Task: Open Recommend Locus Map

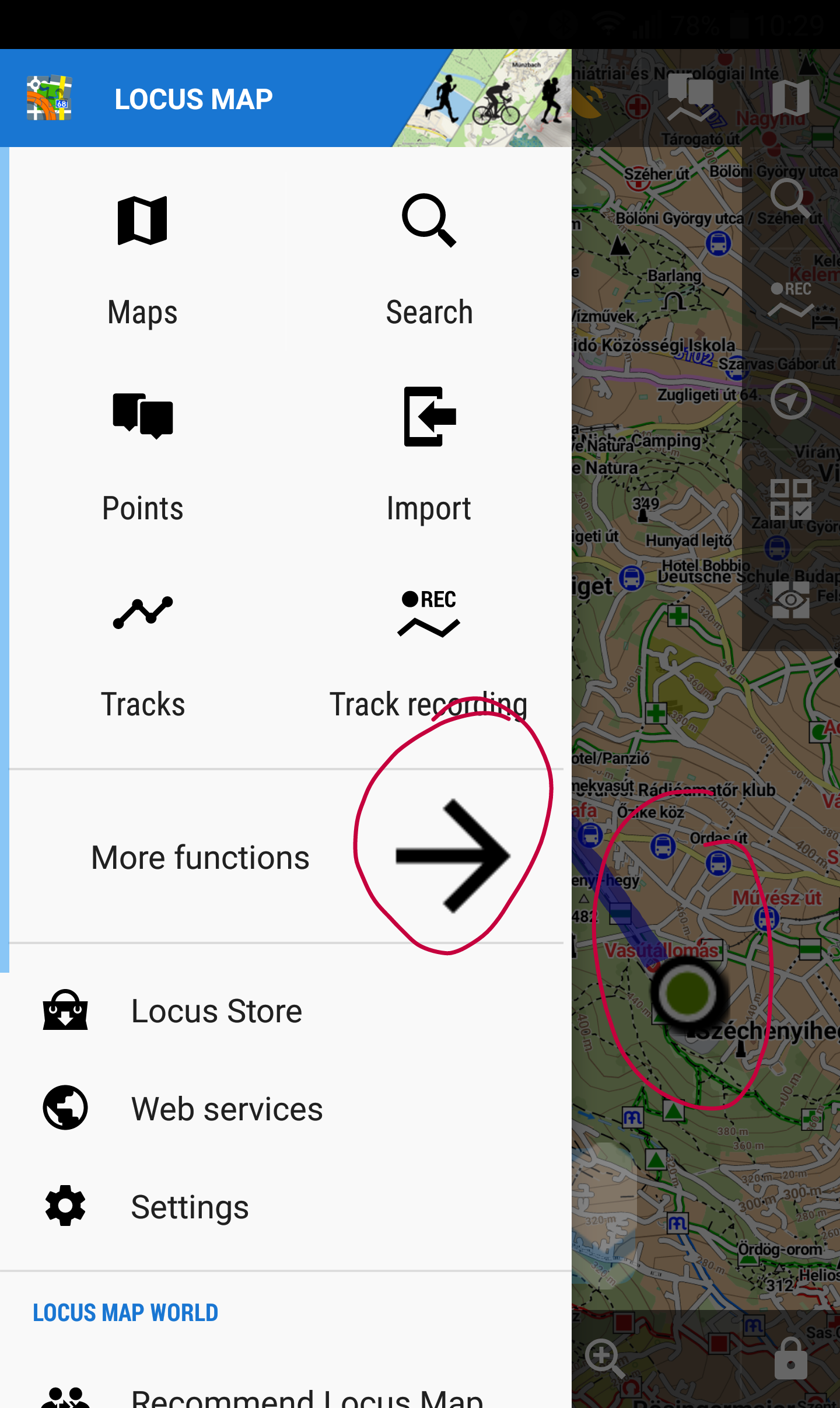Action: click(306, 1397)
